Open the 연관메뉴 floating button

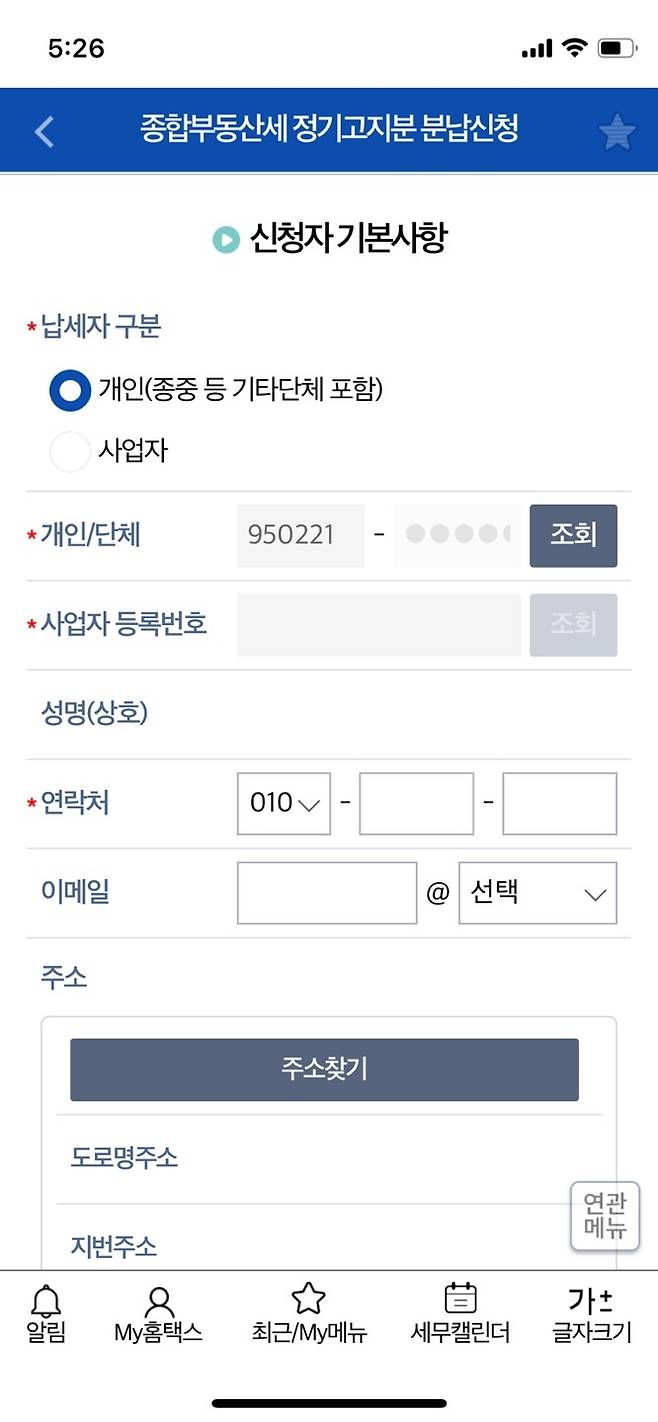(x=604, y=1215)
